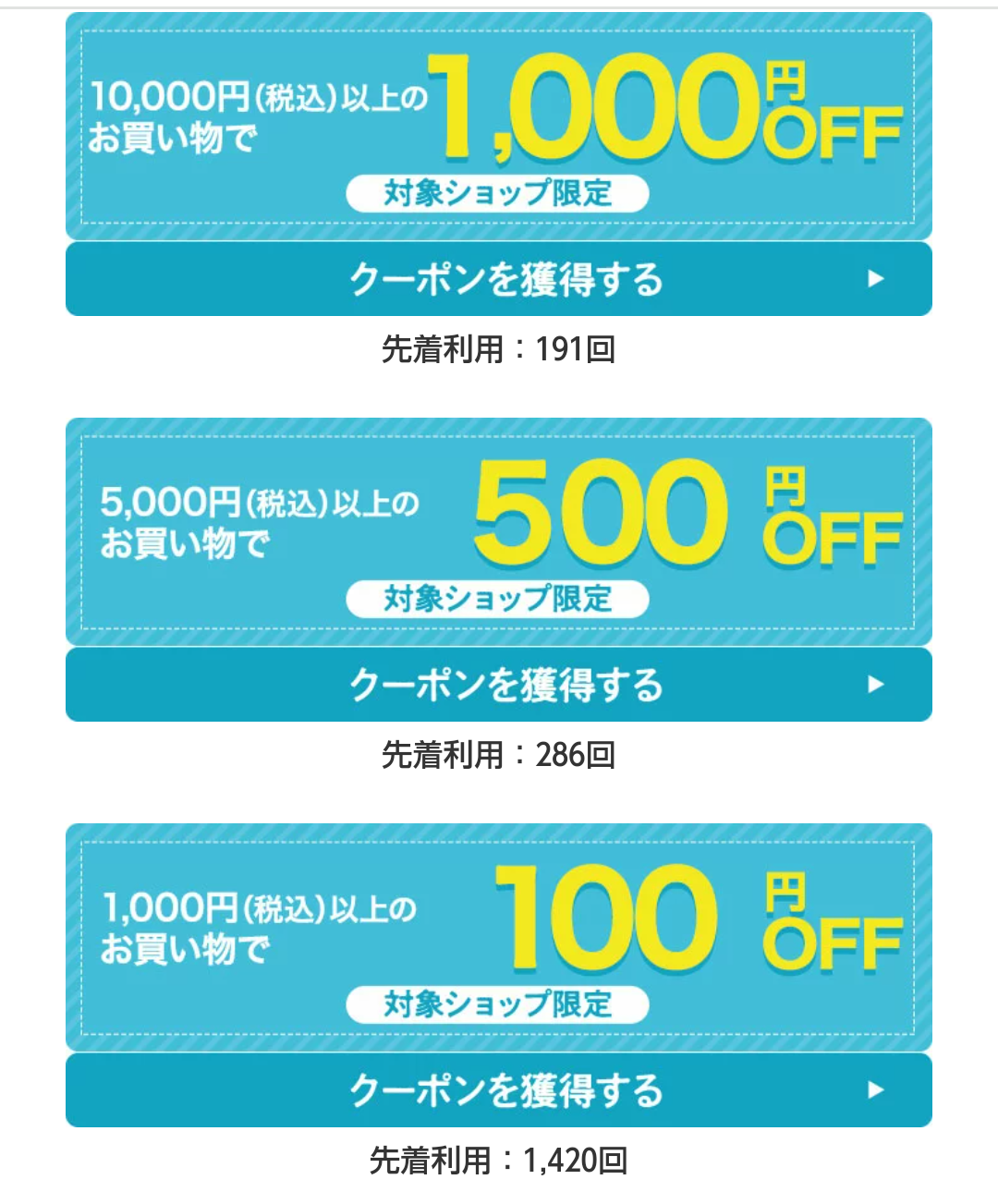This screenshot has height=1204, width=998.
Task: Get the 1,000円 OFF coupon
Action: (x=499, y=279)
